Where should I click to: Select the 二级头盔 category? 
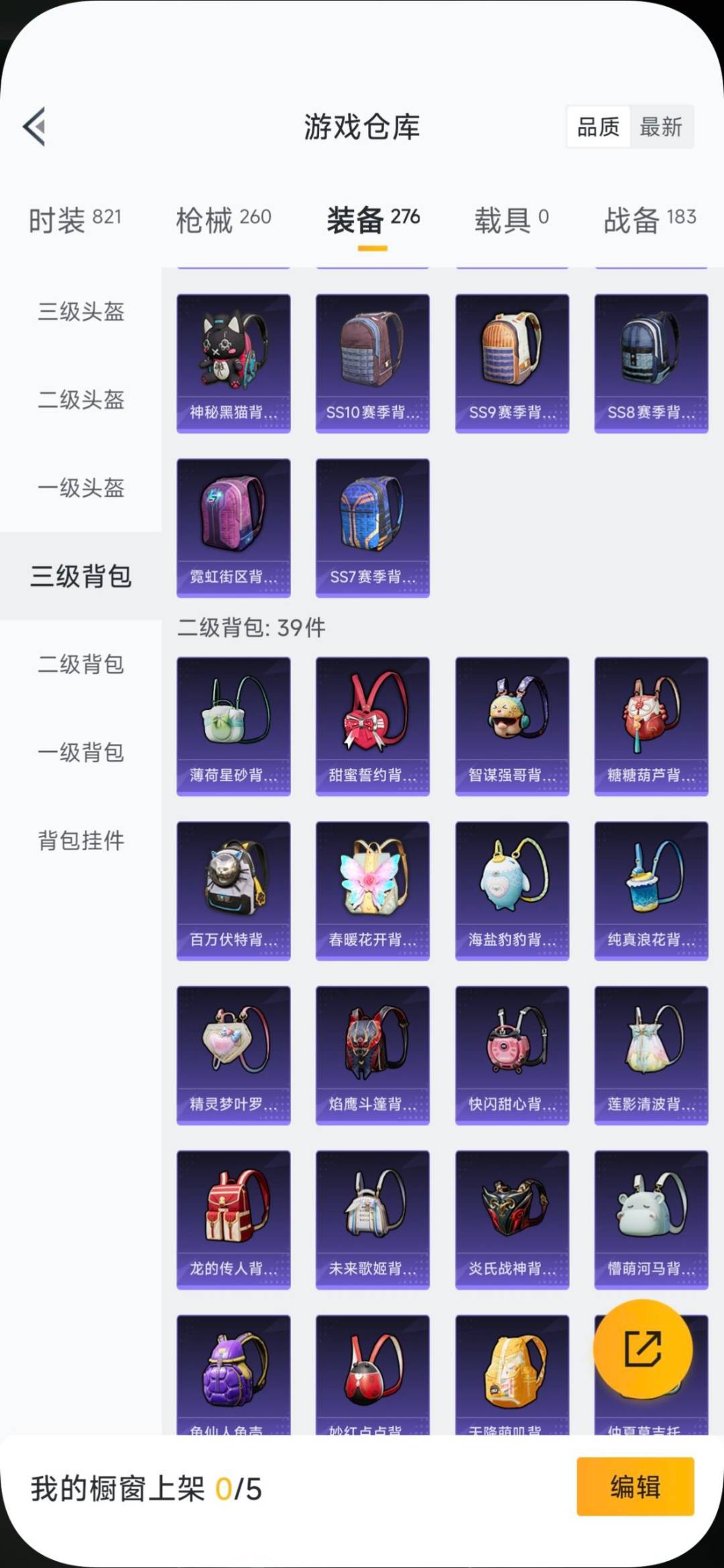(x=80, y=401)
